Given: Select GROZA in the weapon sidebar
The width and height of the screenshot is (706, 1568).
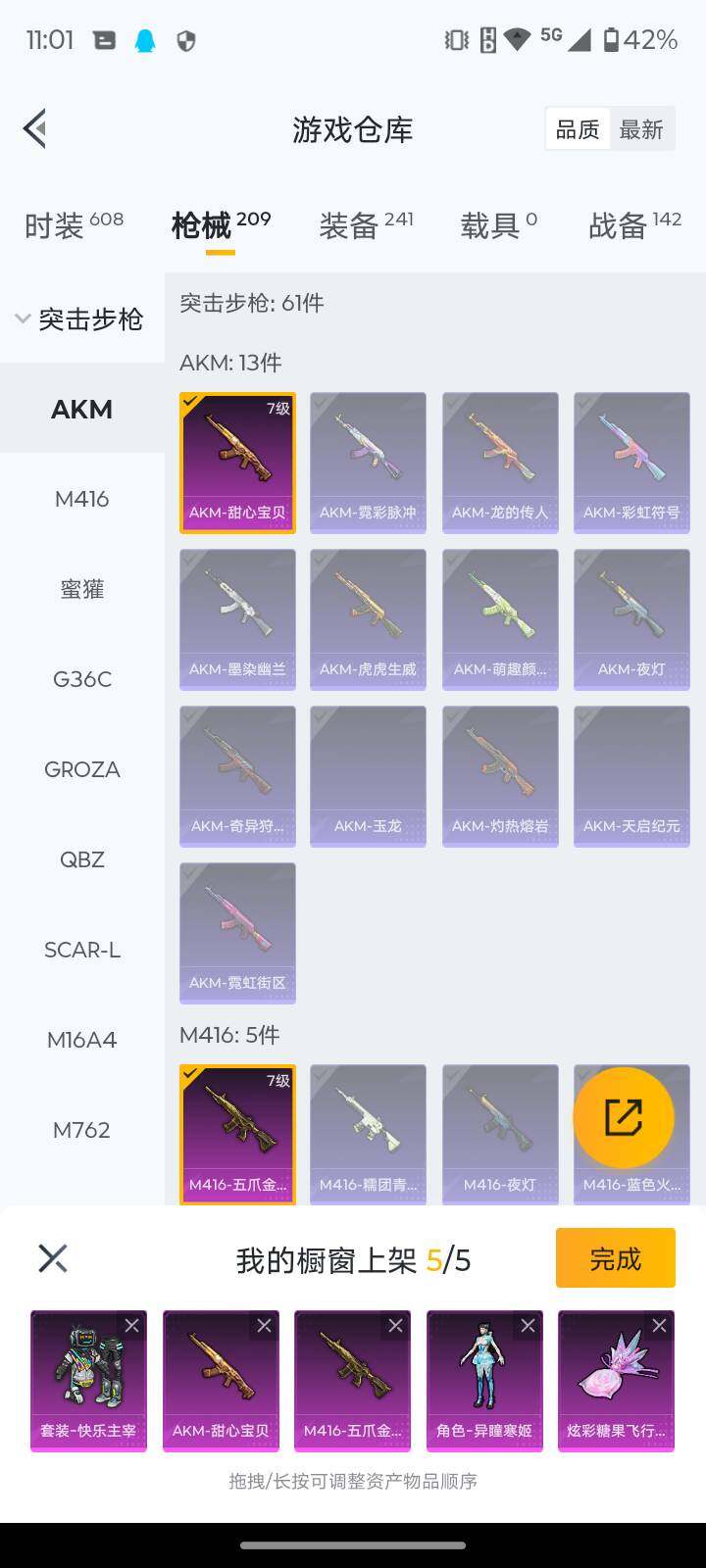Looking at the screenshot, I should pos(81,769).
